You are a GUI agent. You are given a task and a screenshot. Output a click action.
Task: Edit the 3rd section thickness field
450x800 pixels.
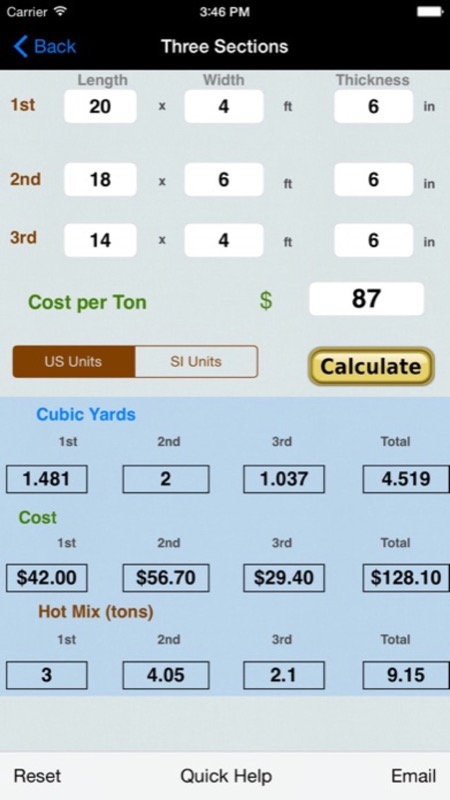click(x=373, y=240)
